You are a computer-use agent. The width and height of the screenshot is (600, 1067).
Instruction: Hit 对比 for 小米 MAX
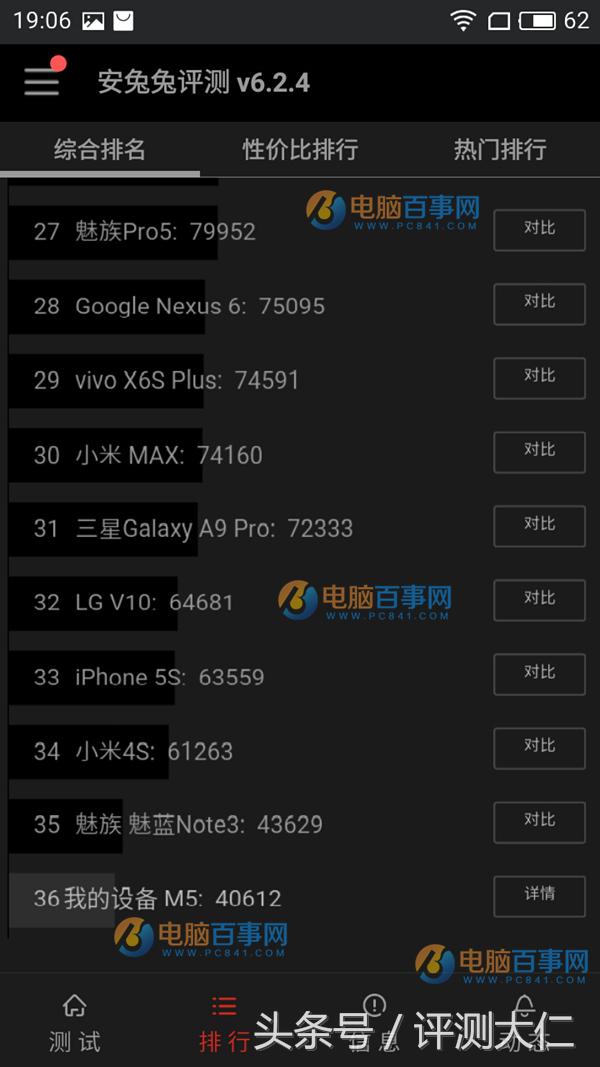539,451
